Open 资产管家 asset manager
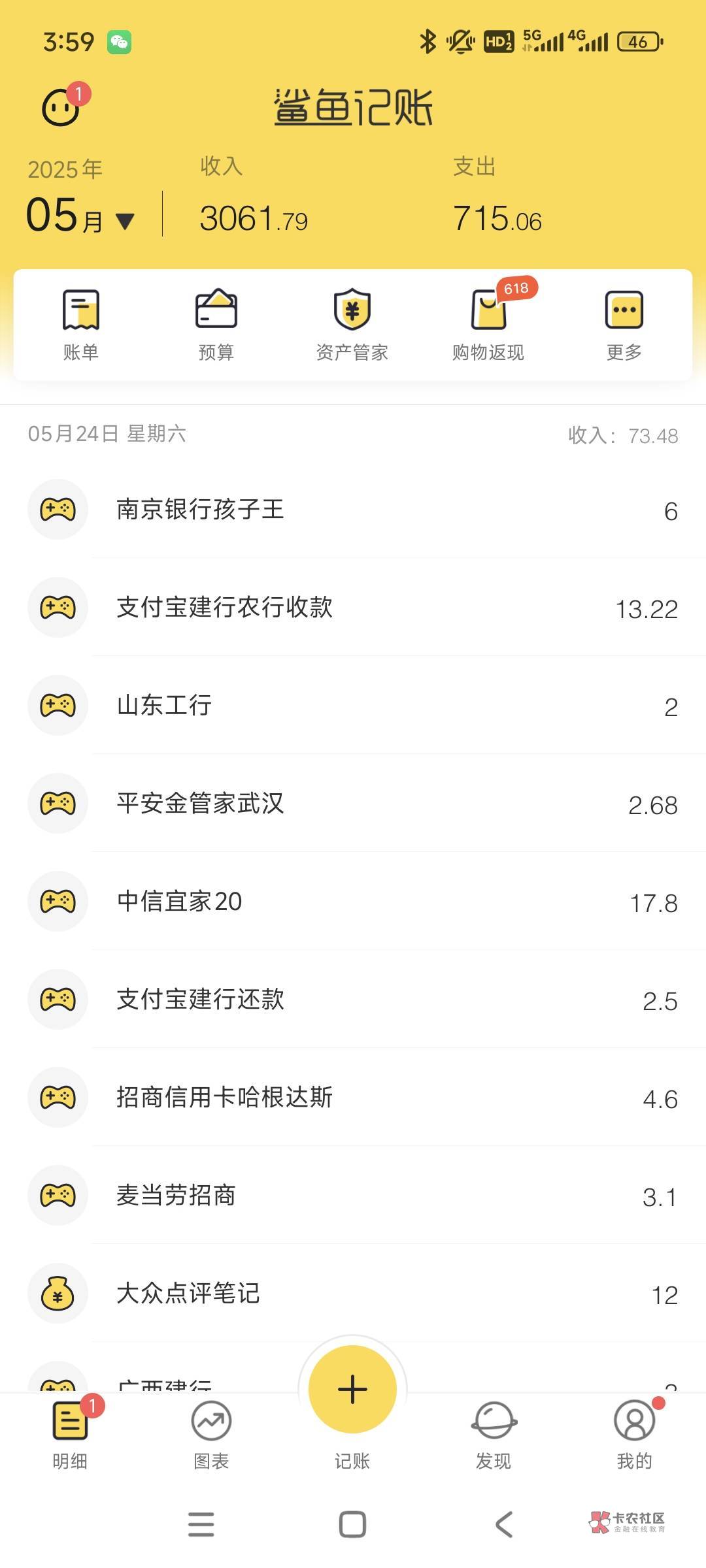The width and height of the screenshot is (706, 1568). pyautogui.click(x=352, y=325)
